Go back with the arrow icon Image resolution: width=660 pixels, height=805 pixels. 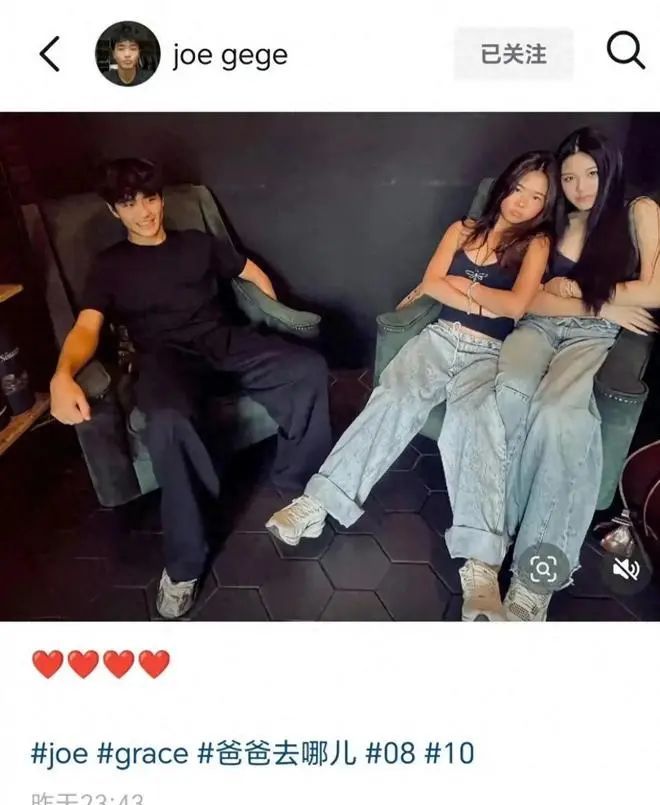pos(50,54)
